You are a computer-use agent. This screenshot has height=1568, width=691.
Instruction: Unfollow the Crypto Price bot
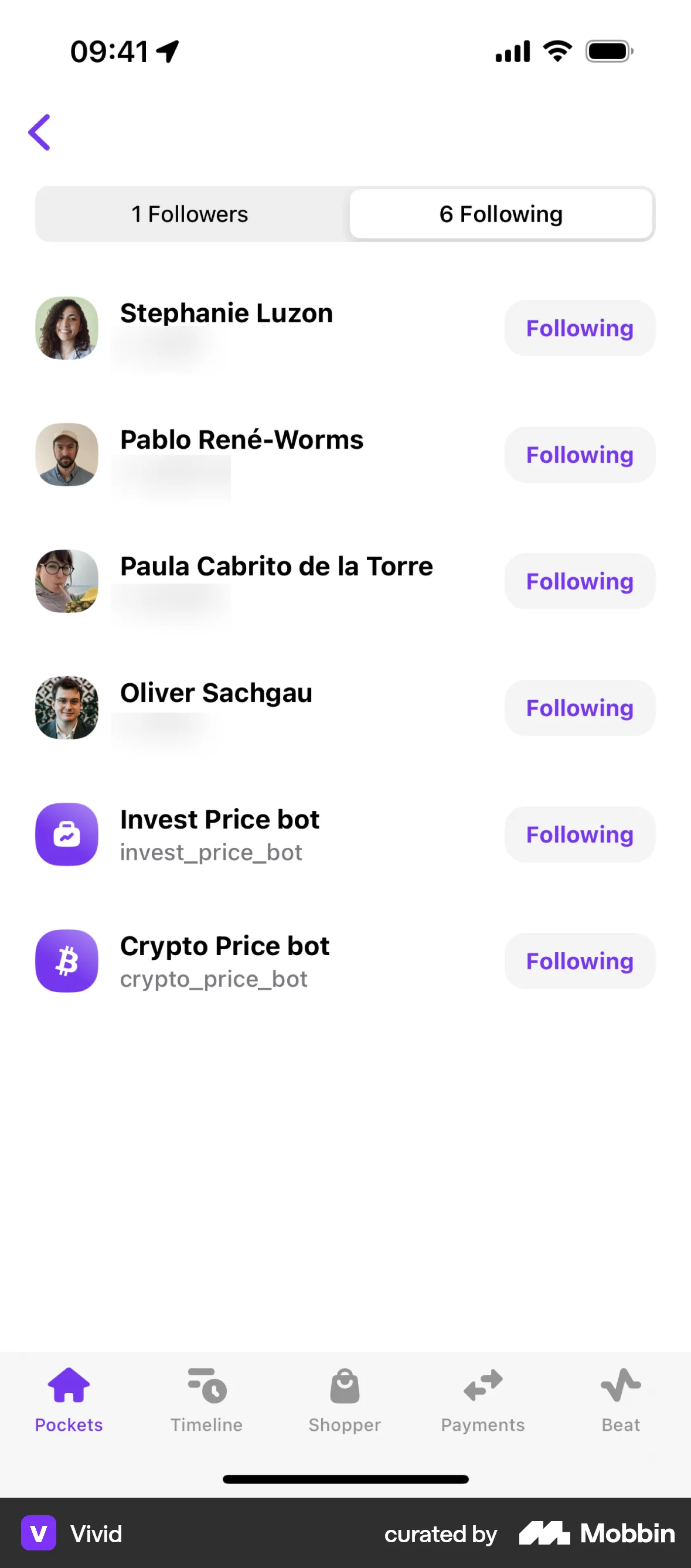coord(579,961)
